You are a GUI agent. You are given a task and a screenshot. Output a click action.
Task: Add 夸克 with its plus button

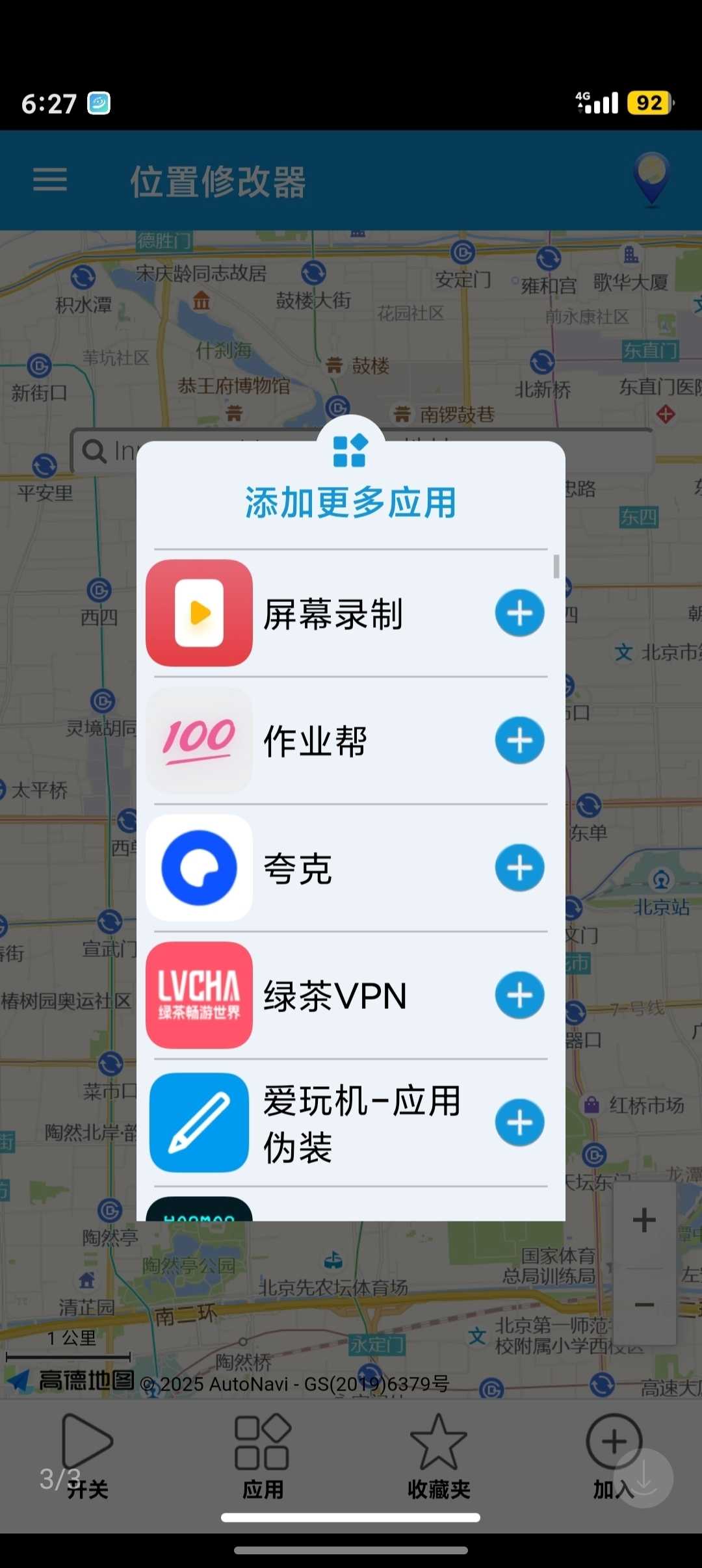pos(519,867)
